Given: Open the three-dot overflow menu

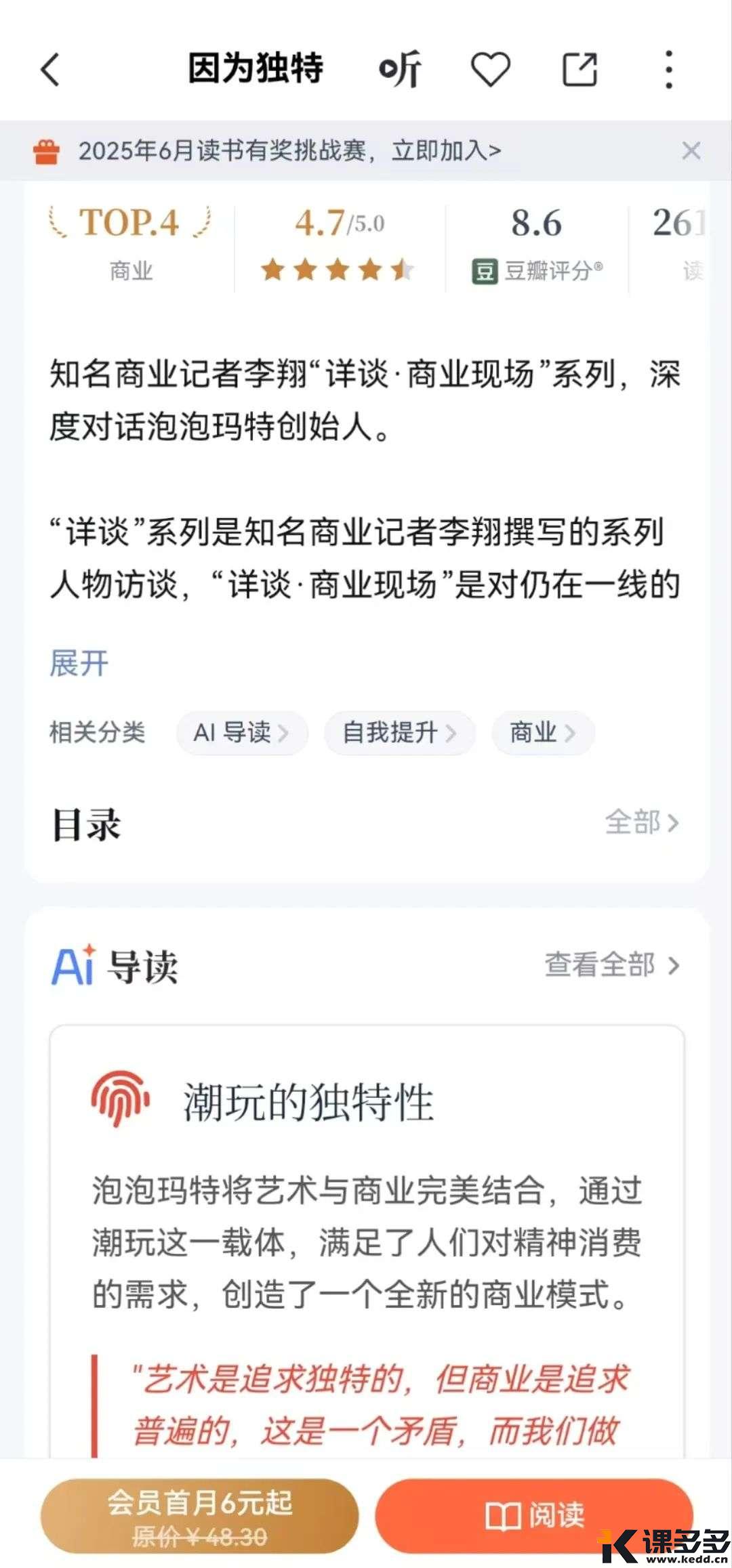Looking at the screenshot, I should (668, 70).
